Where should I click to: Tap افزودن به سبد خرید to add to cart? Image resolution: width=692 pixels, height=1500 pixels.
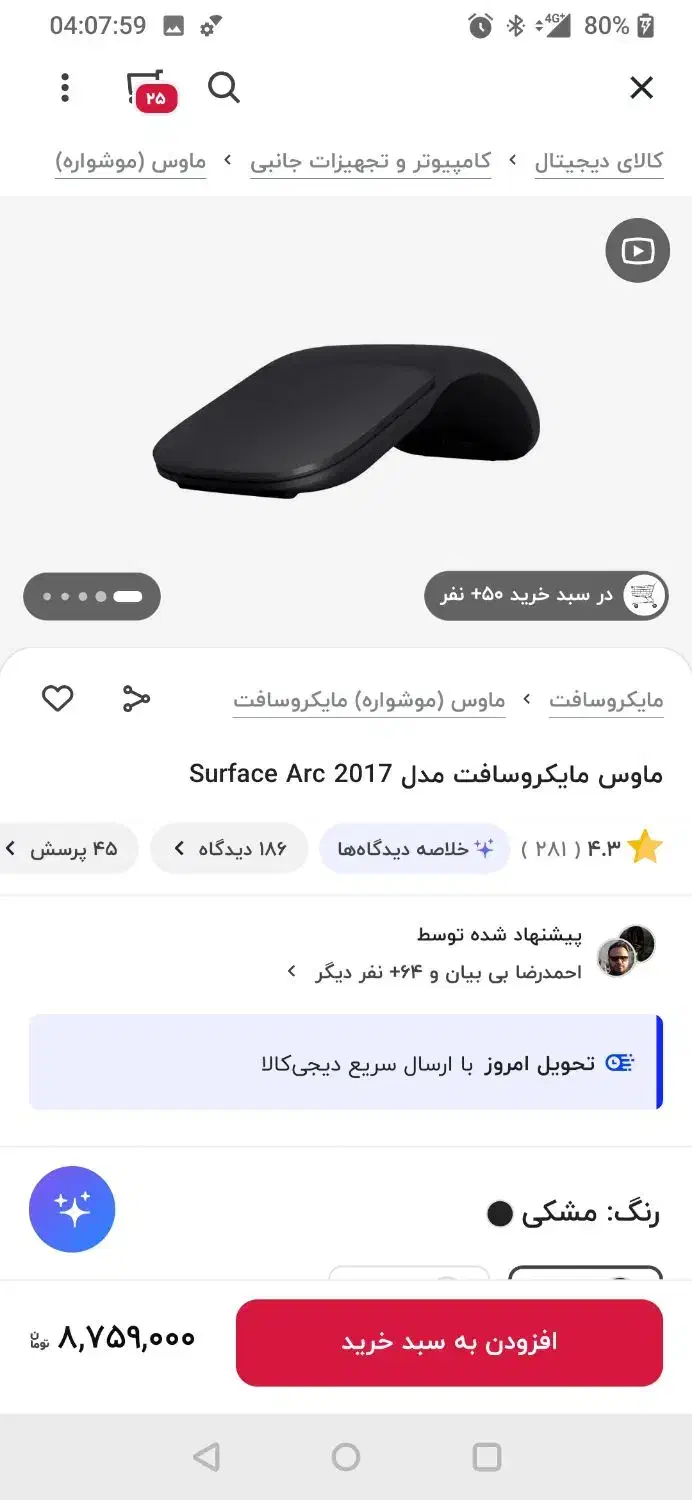[x=449, y=1342]
